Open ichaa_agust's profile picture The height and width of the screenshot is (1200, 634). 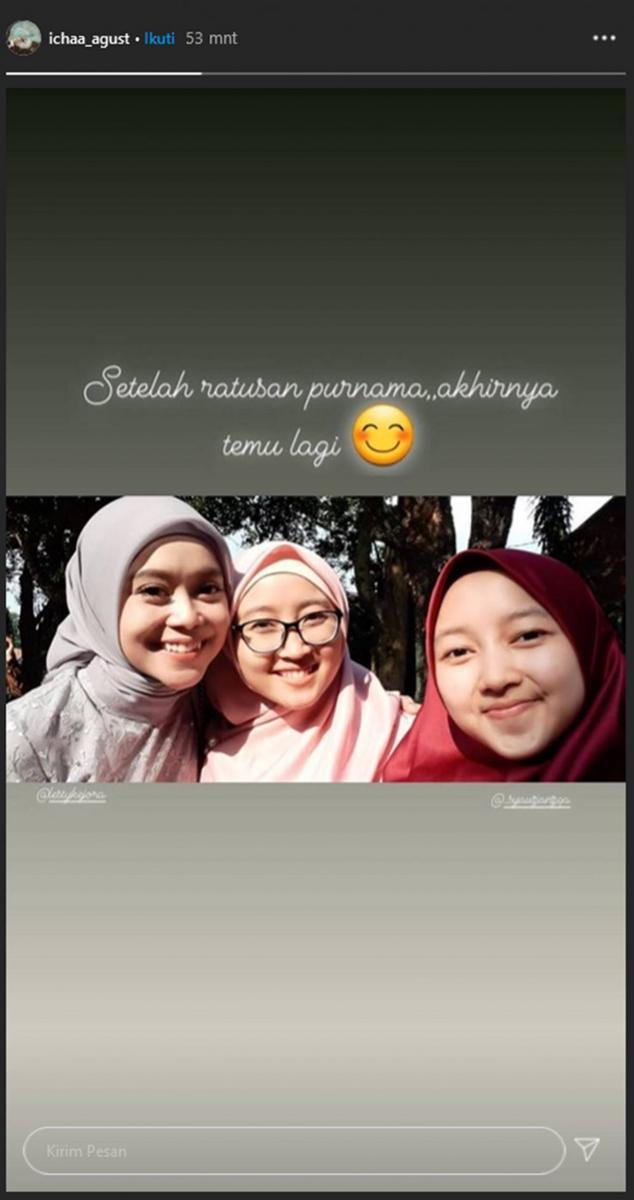(x=23, y=38)
